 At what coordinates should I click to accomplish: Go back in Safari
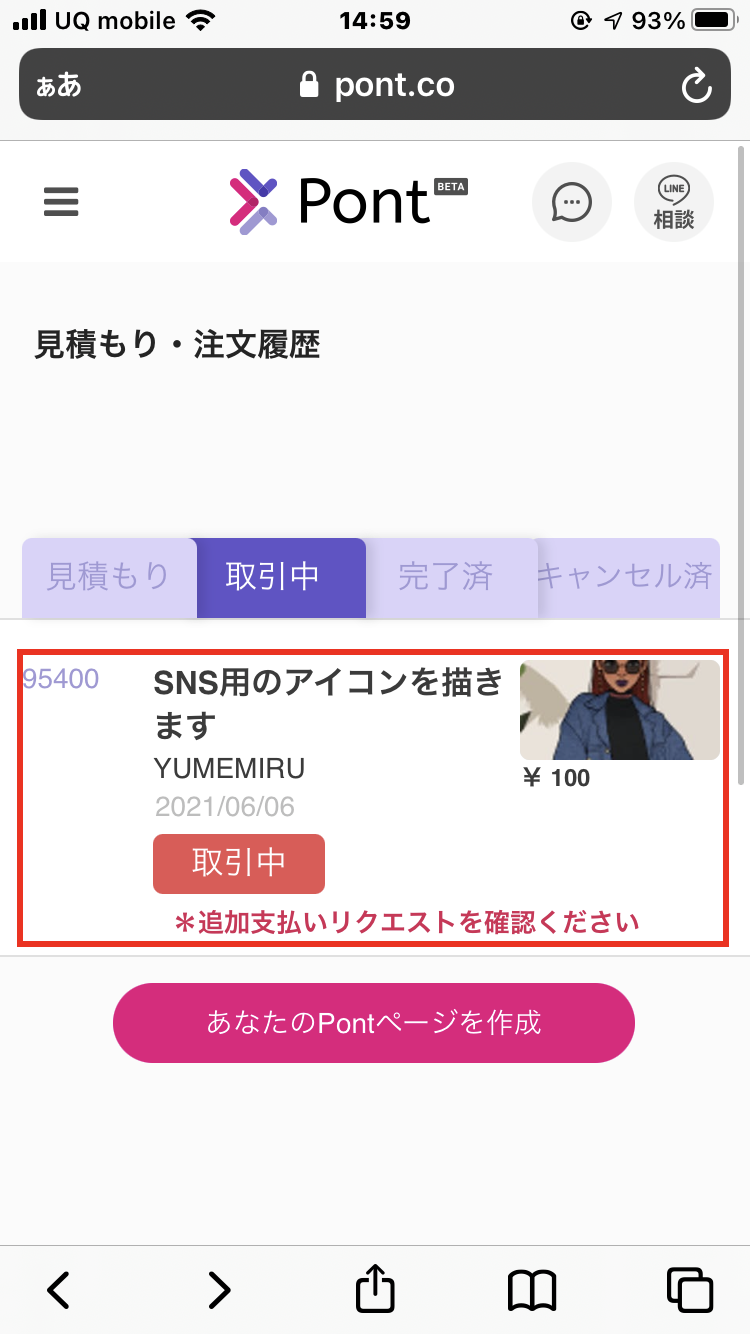point(59,1289)
